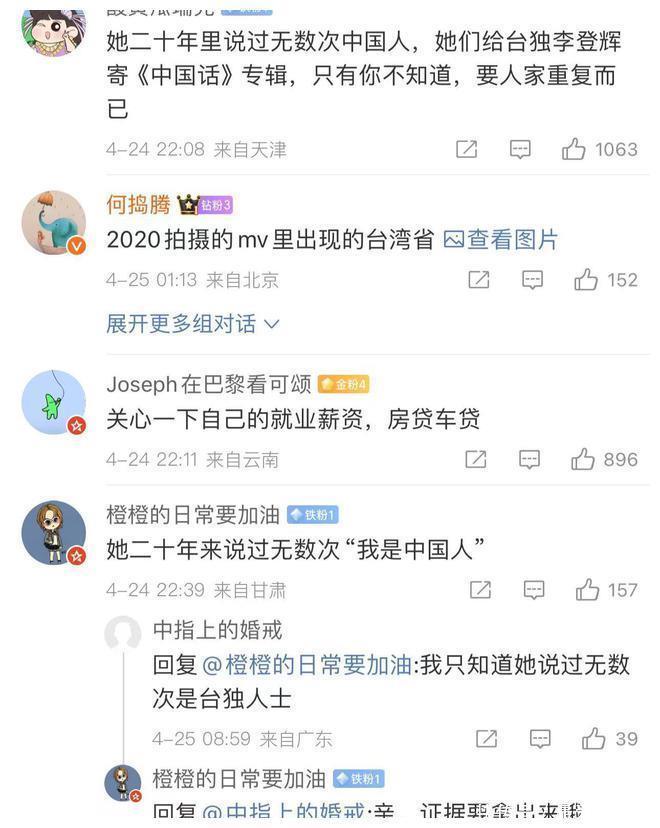Like Joseph在巴黎看可颂's comment
Viewport: 660px width, 828px height.
point(583,460)
